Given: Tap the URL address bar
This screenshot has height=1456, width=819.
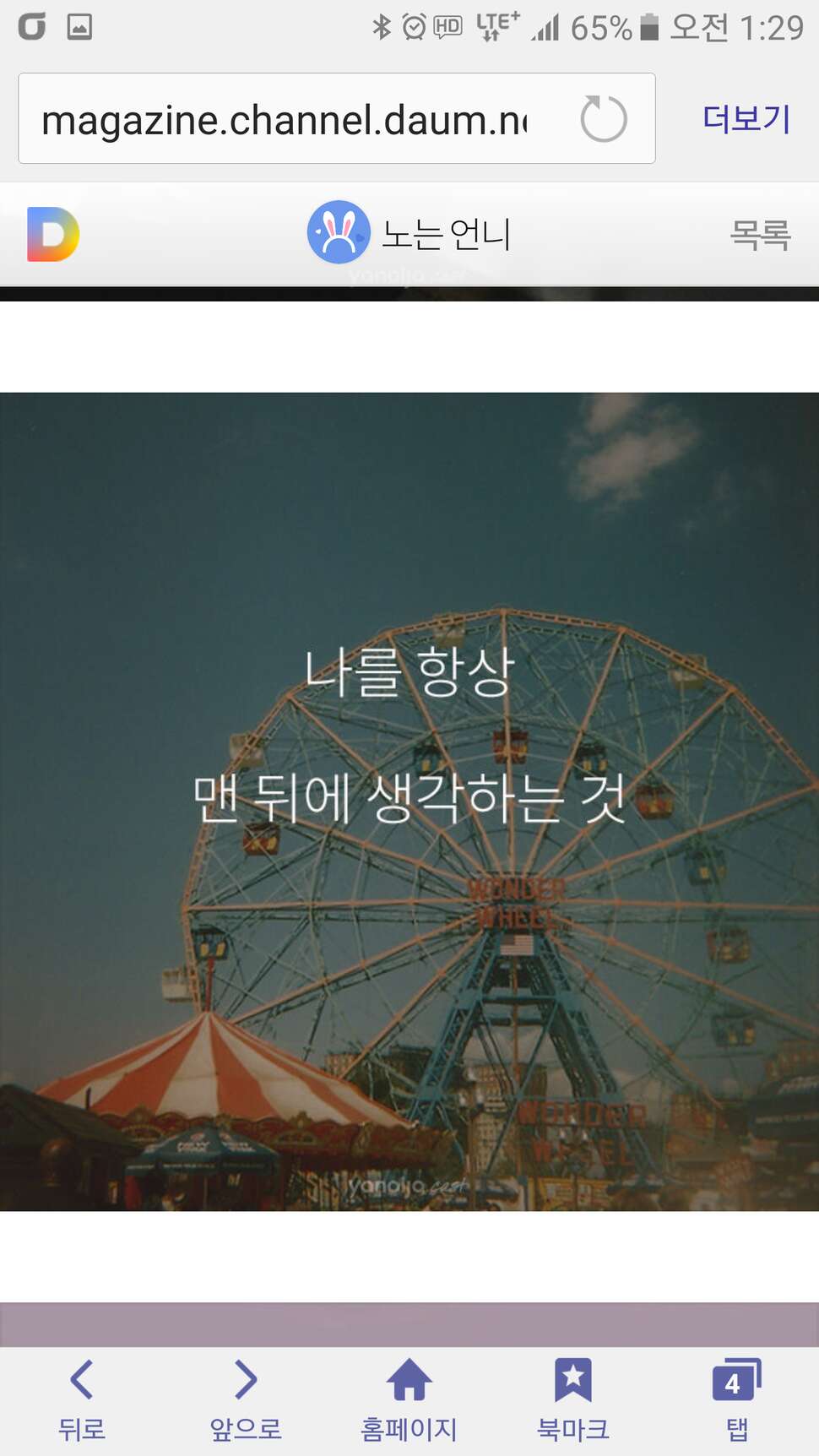Looking at the screenshot, I should point(336,118).
